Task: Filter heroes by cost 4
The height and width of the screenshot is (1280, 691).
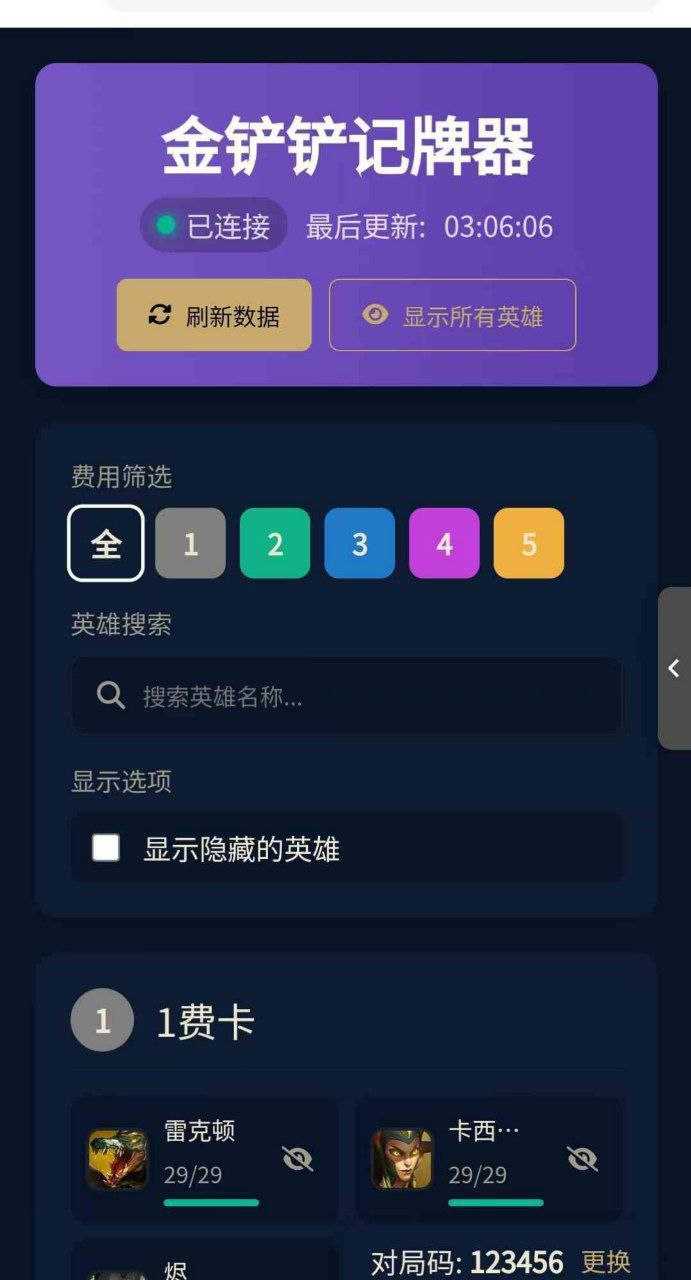Action: (x=444, y=544)
